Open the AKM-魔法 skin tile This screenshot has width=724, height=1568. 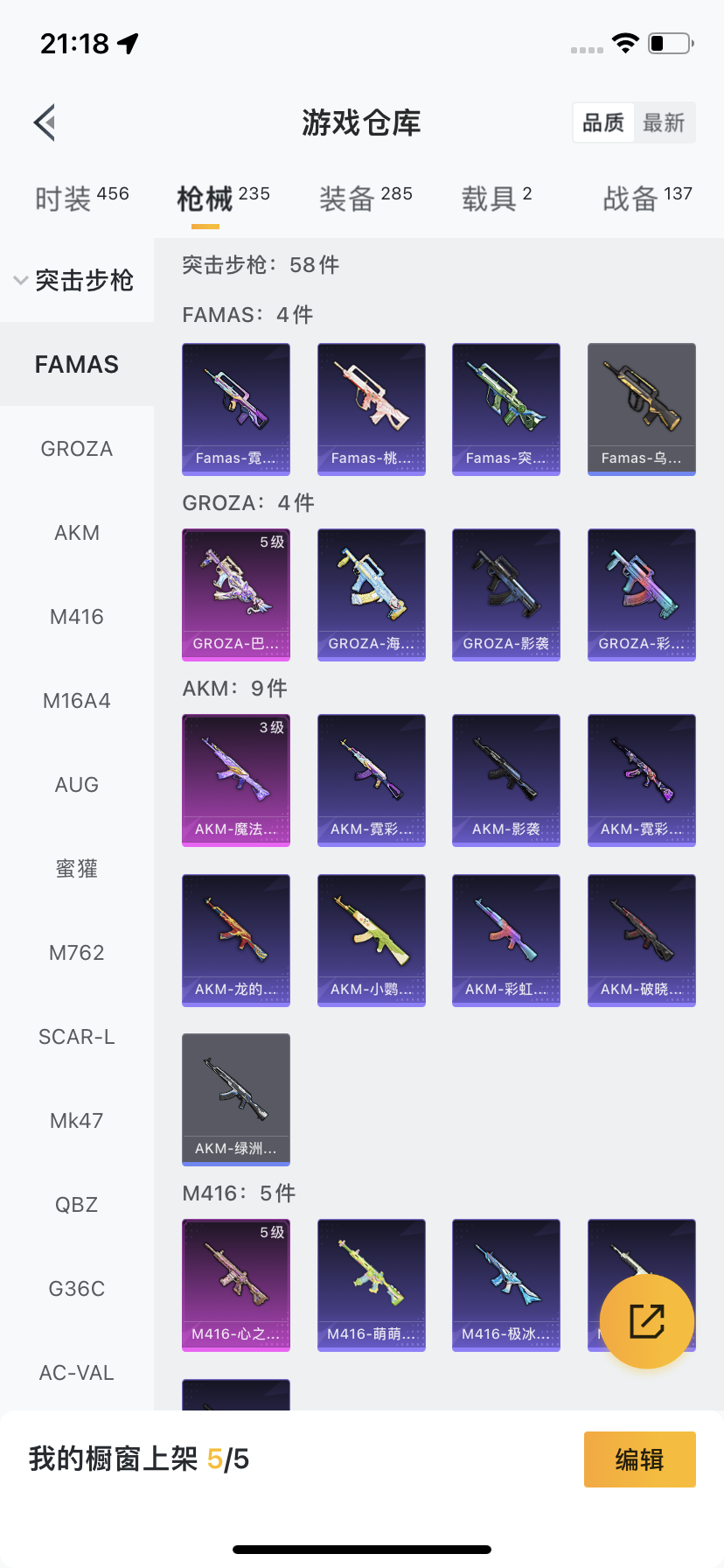coord(236,780)
